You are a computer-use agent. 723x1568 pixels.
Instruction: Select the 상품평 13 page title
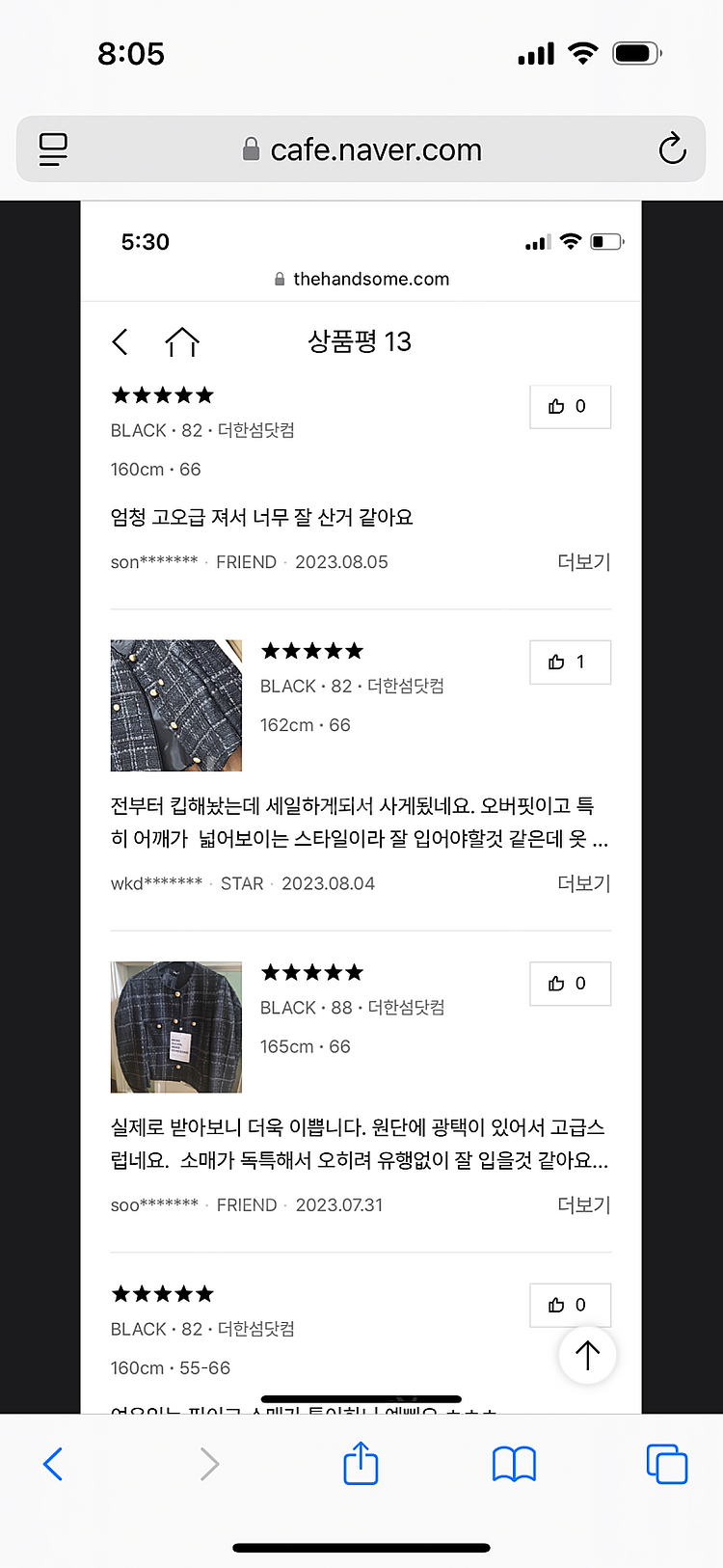point(361,342)
